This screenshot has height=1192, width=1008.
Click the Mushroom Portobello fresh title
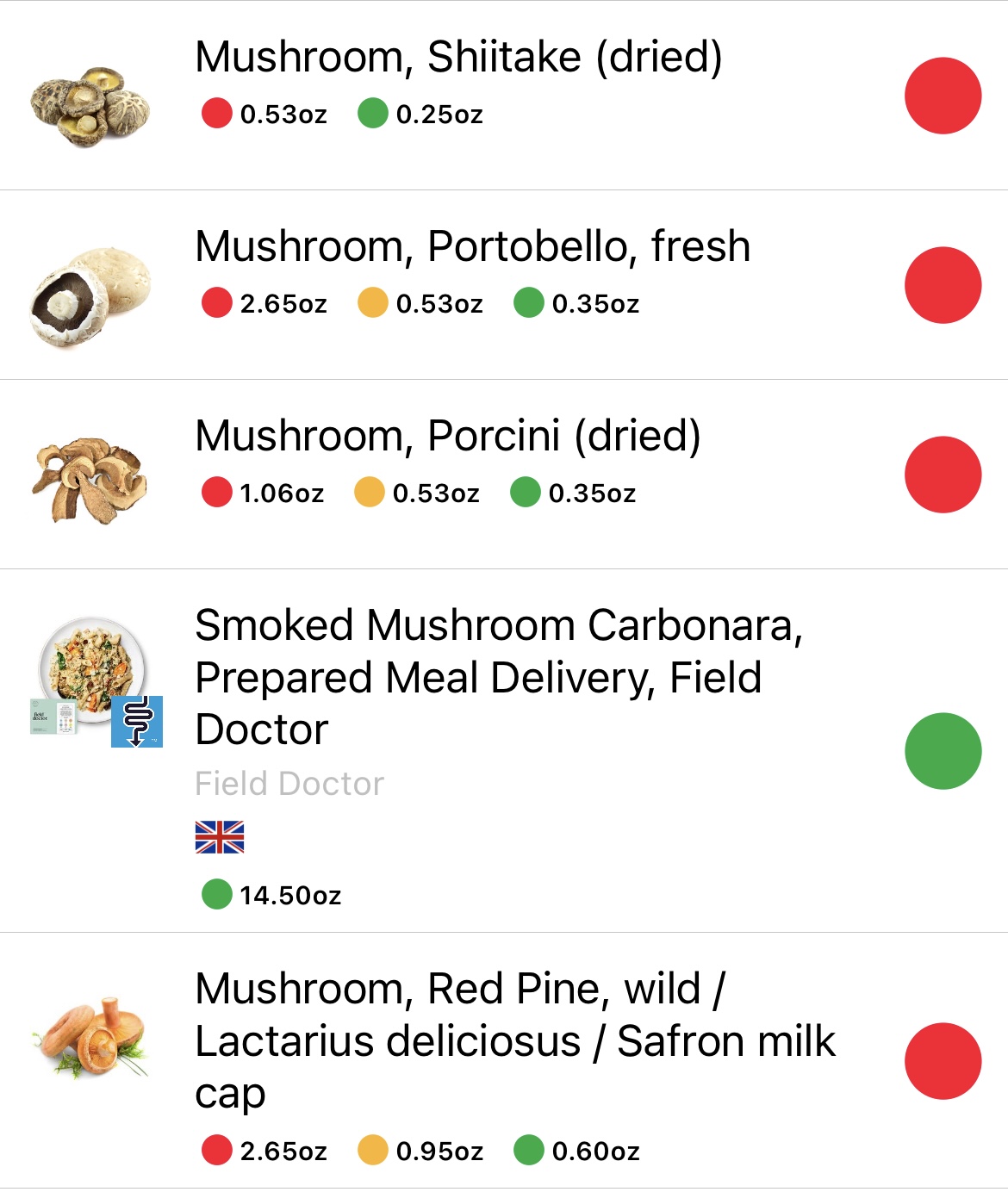coord(472,245)
